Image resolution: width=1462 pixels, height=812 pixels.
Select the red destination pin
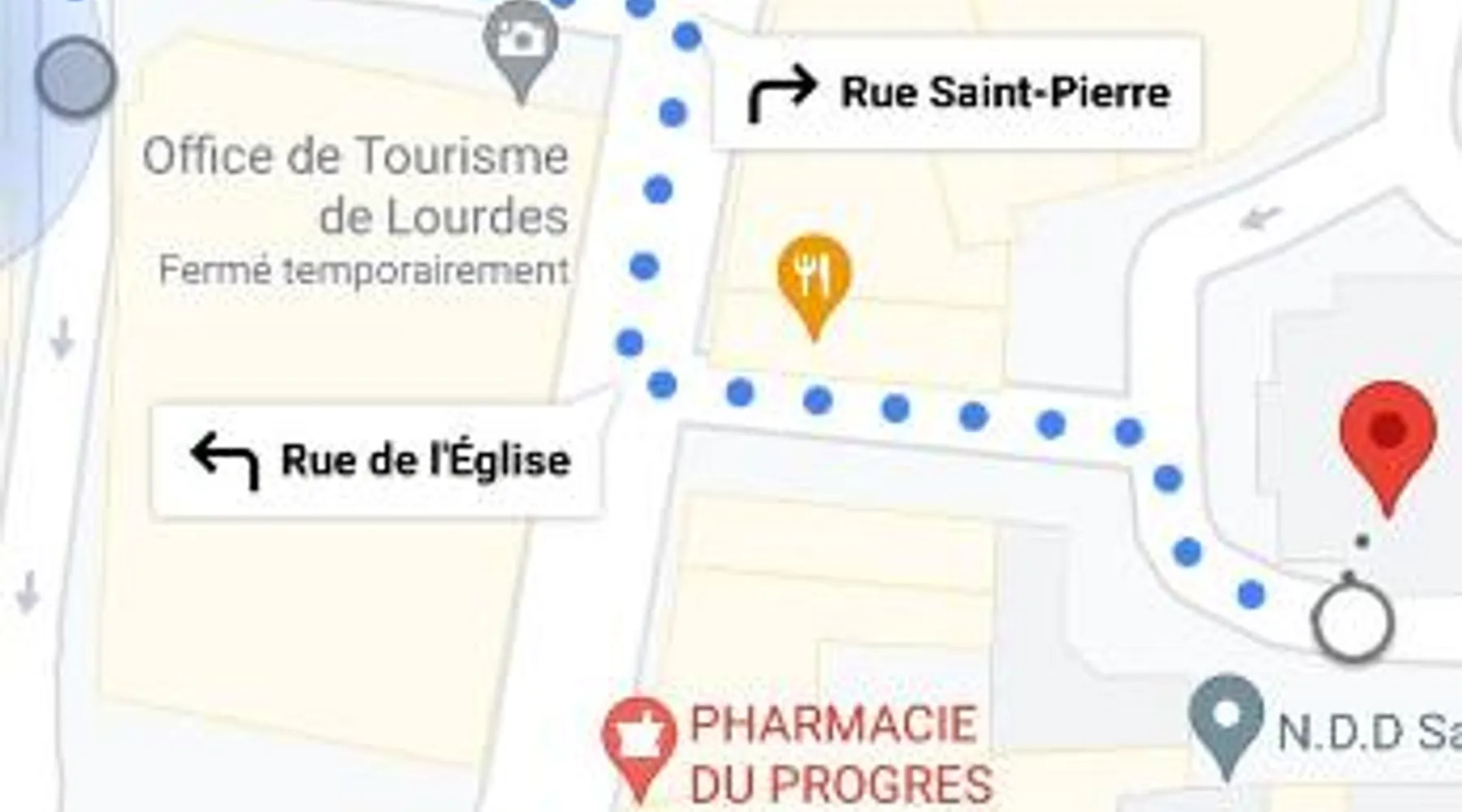[x=1387, y=434]
